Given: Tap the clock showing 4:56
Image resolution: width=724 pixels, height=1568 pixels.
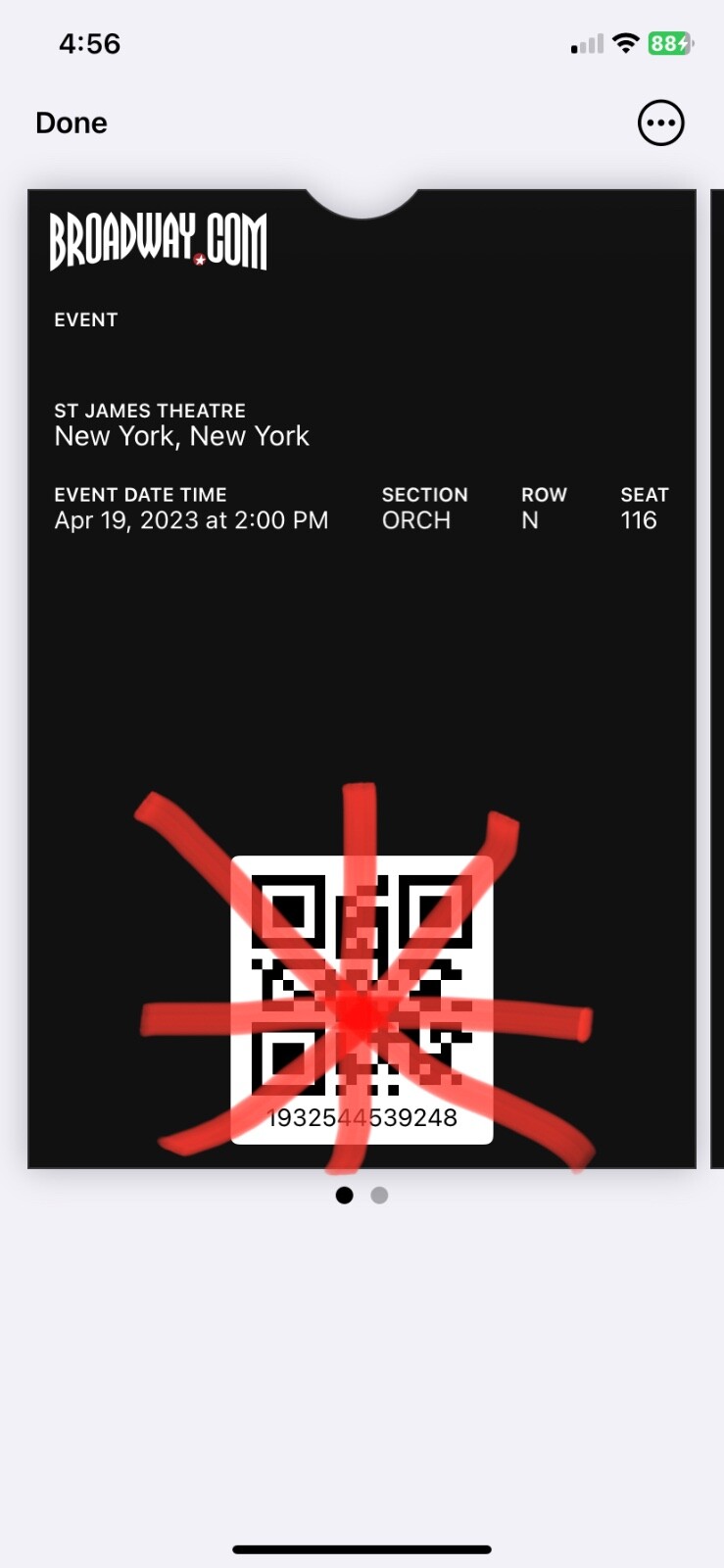Looking at the screenshot, I should [90, 43].
